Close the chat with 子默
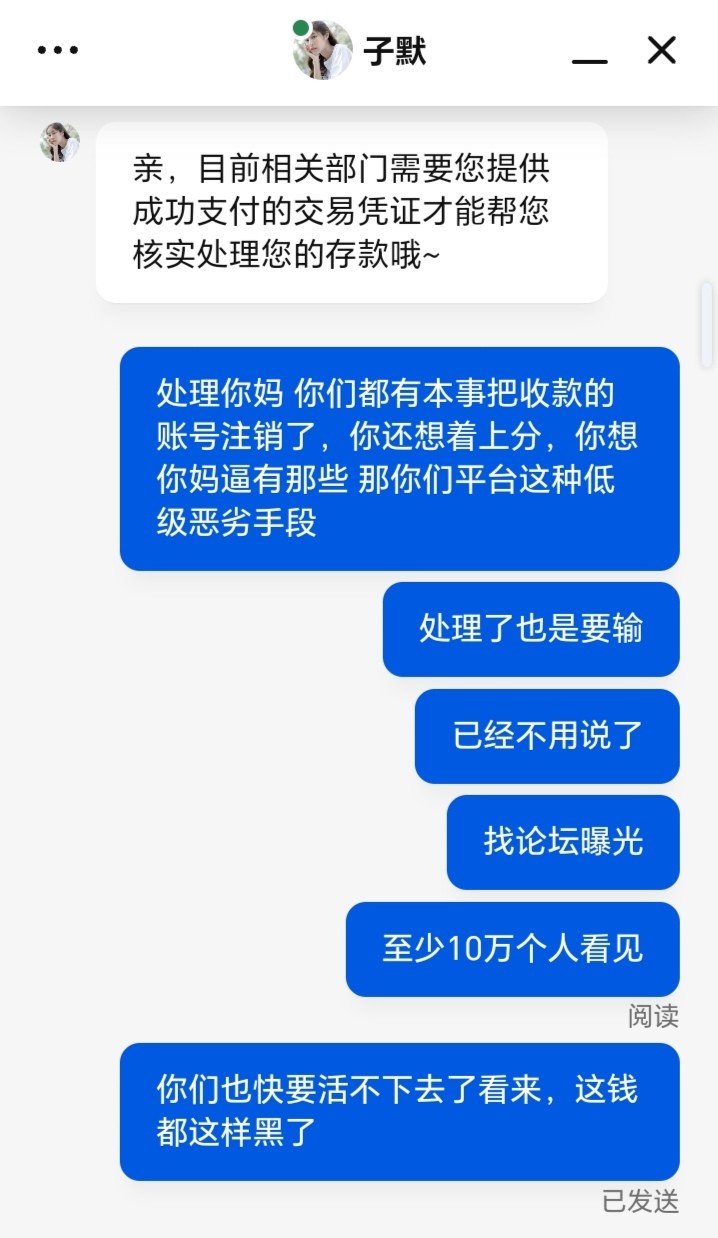718x1238 pixels. (662, 50)
